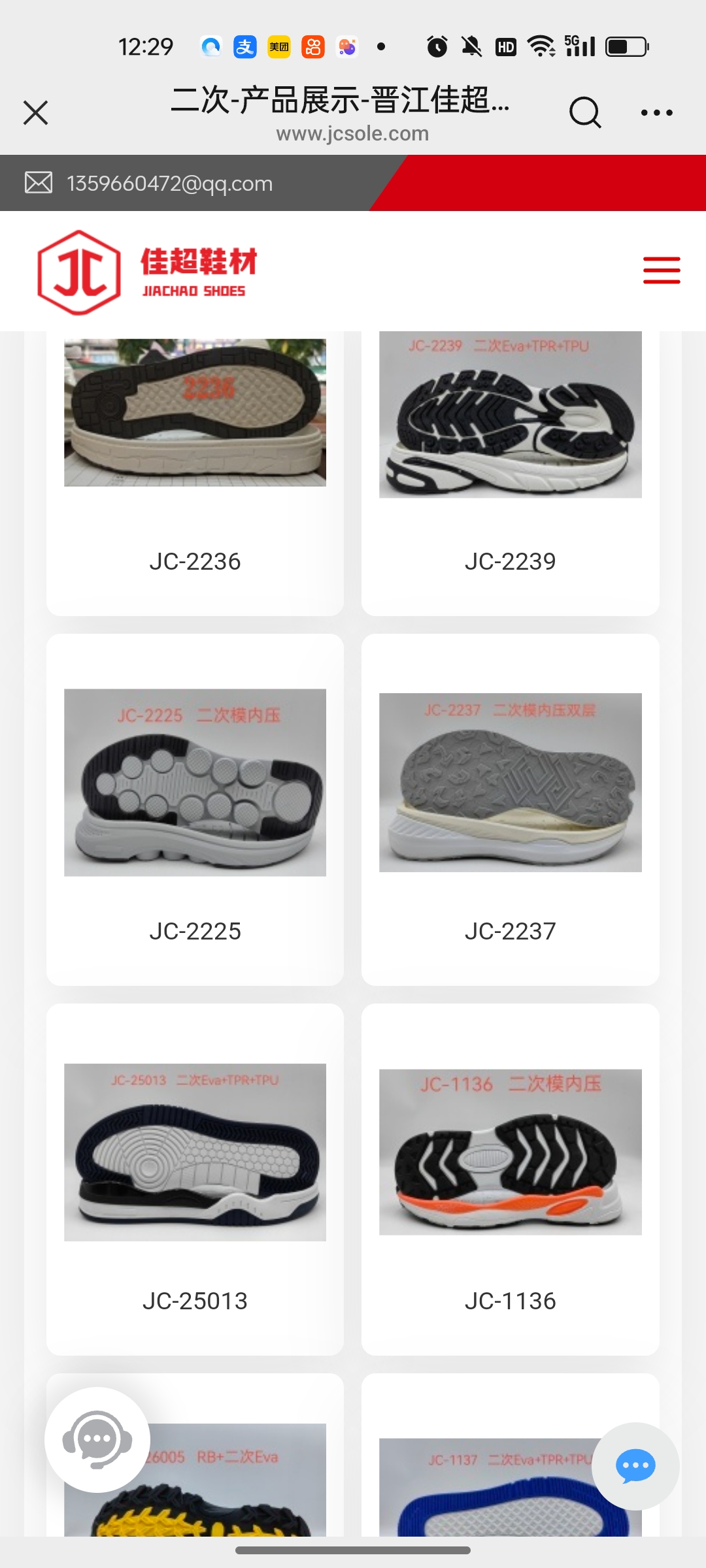
Task: Close the in-app browser page
Action: click(36, 112)
